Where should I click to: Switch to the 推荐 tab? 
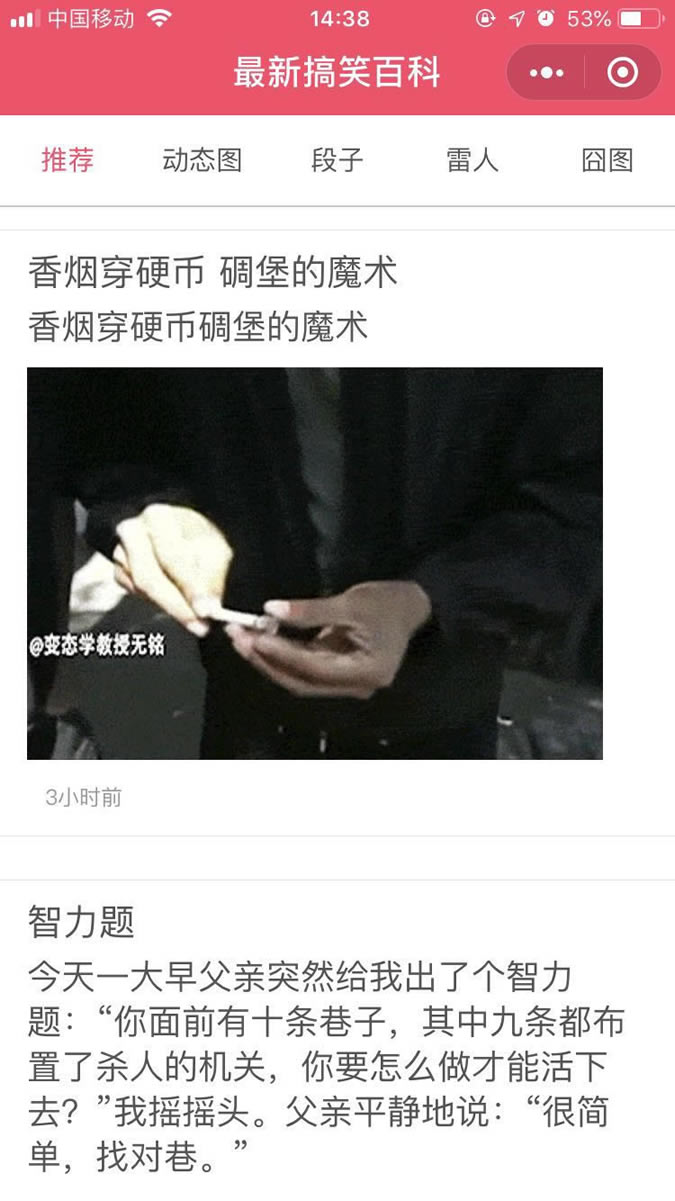(67, 160)
